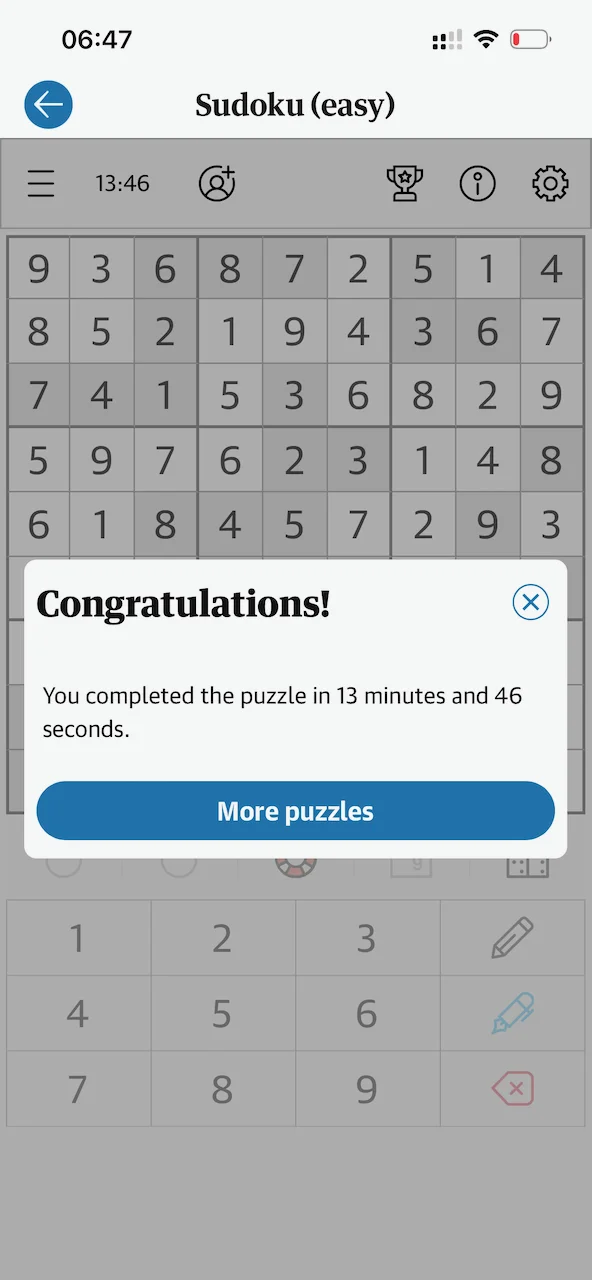Tap the More puzzles button

pos(295,810)
